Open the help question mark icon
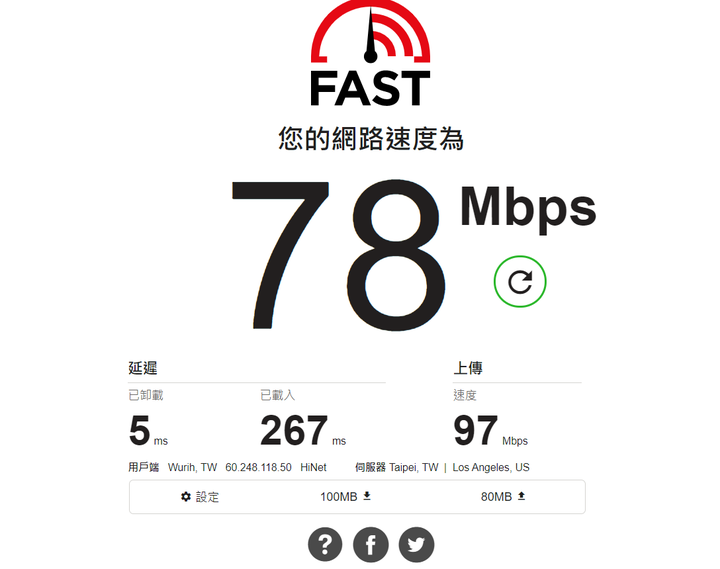720x569 pixels. 325,545
